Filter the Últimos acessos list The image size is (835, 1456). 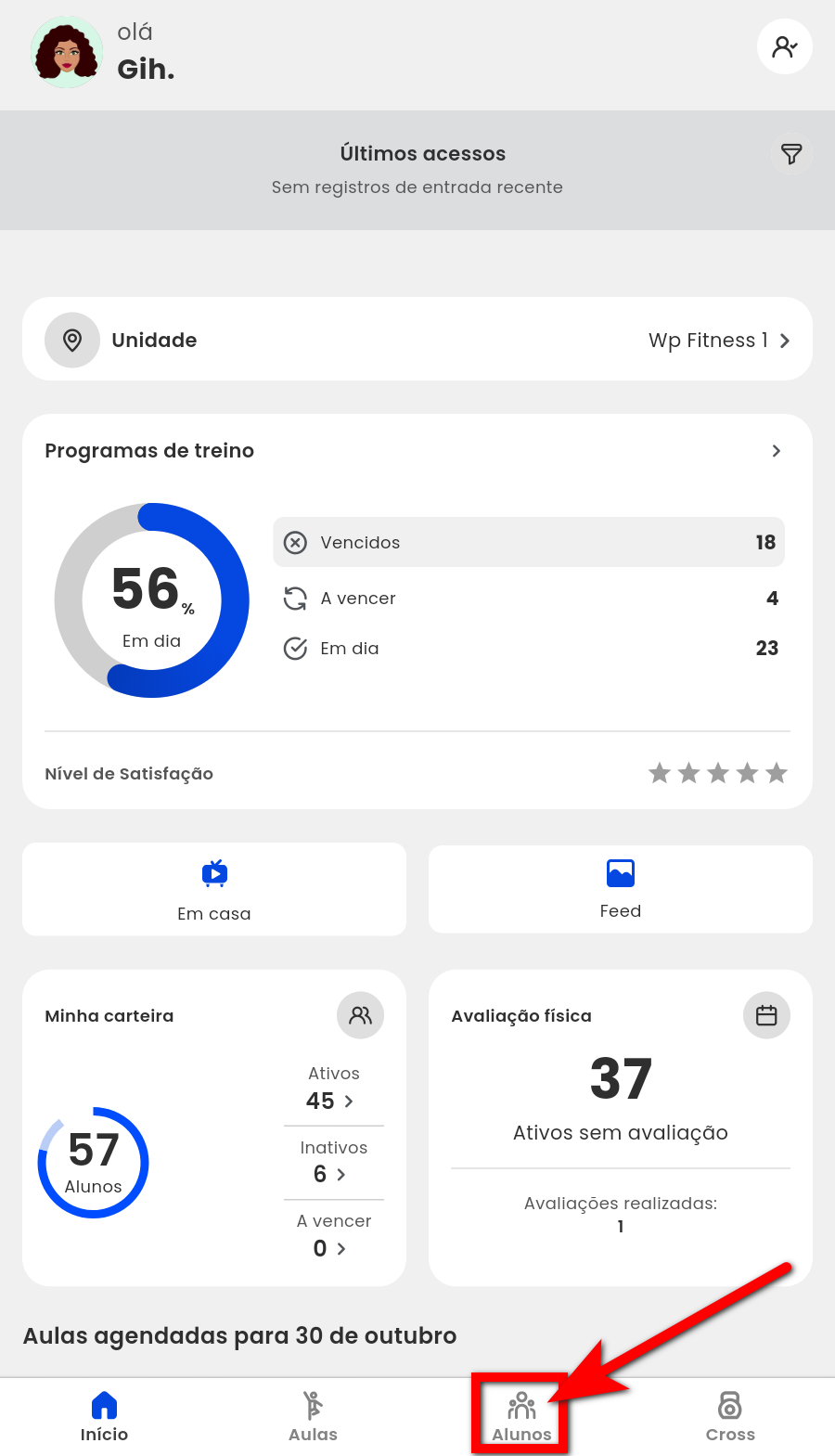tap(790, 154)
